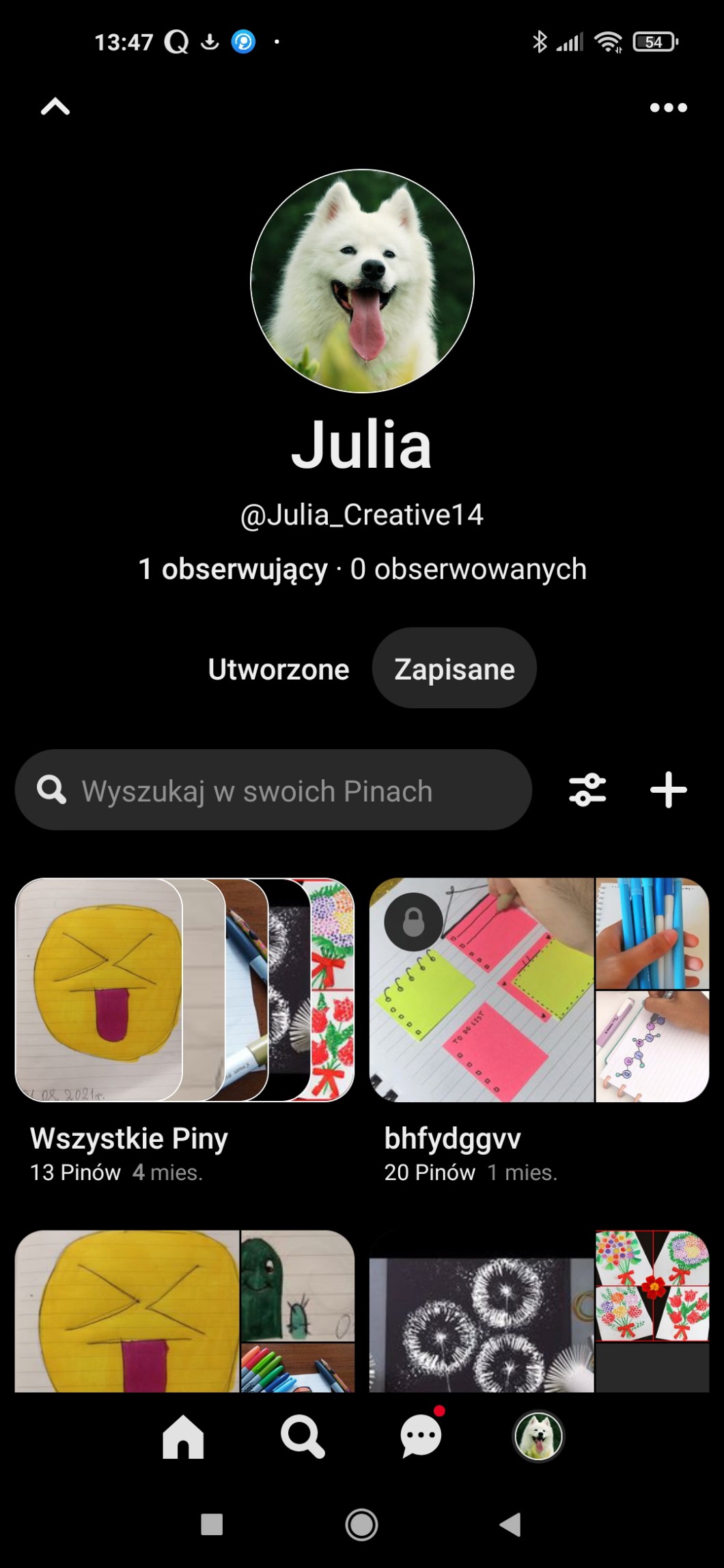The image size is (724, 1568).
Task: Switch to the Search tab in bottom bar
Action: (303, 1436)
